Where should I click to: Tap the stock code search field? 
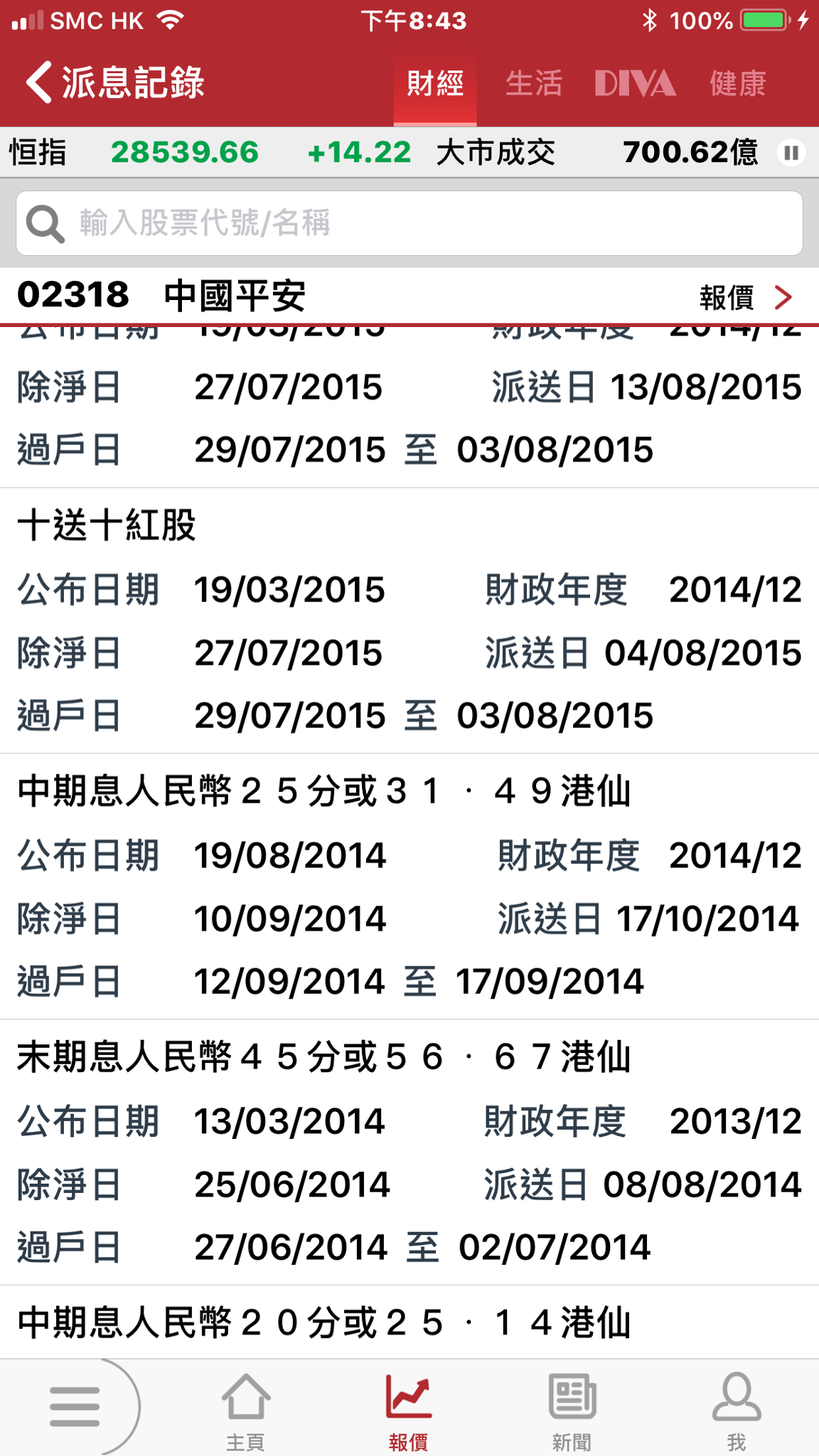tap(409, 223)
